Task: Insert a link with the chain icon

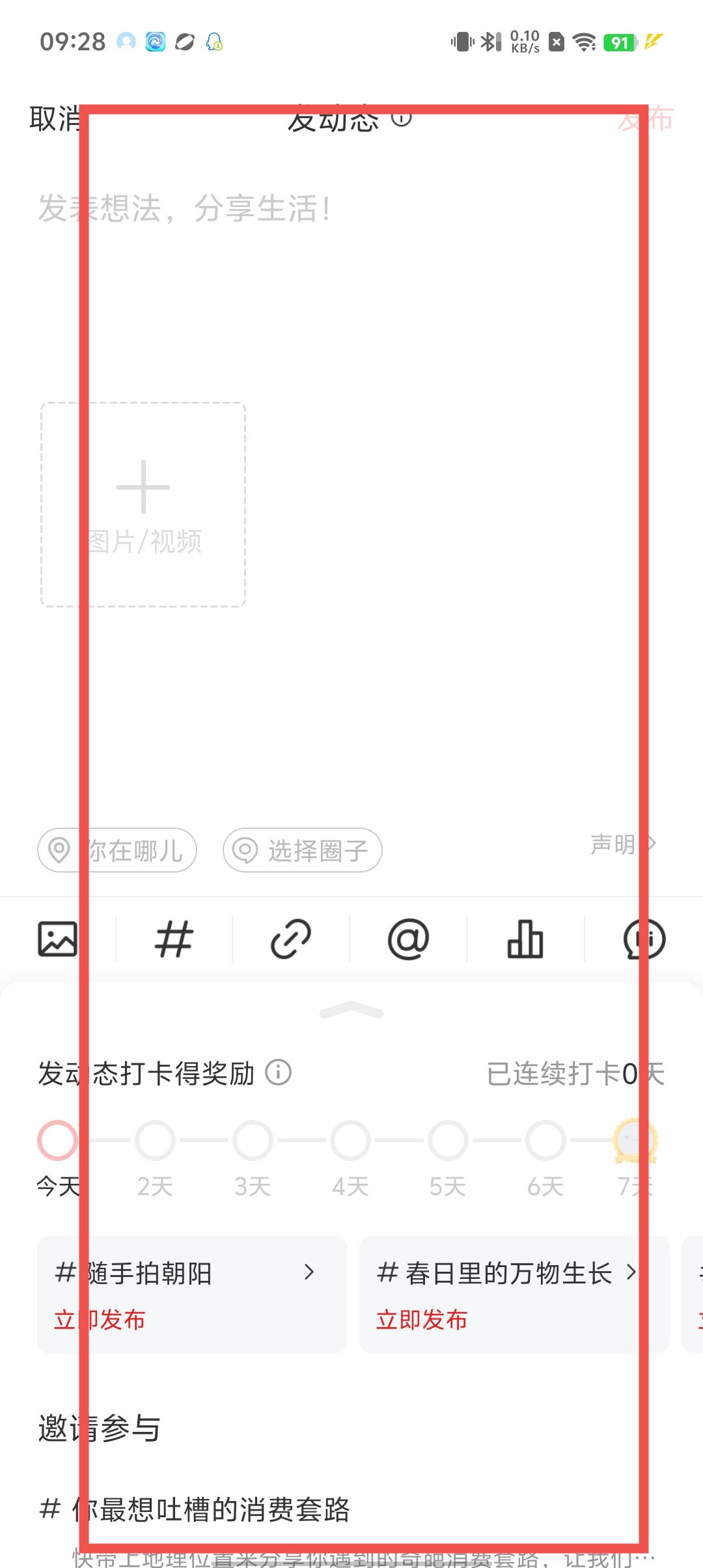Action: point(291,939)
